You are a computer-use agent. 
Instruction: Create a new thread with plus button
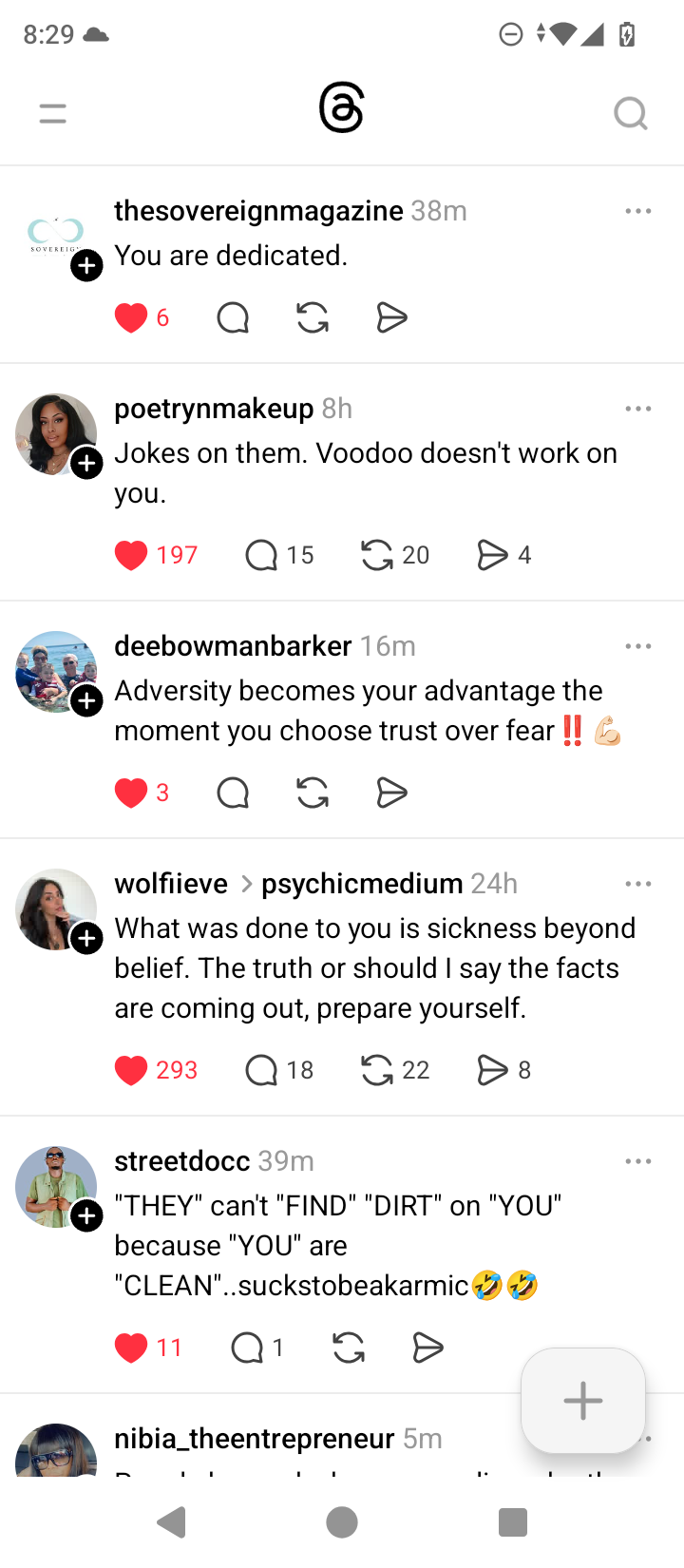(583, 1401)
